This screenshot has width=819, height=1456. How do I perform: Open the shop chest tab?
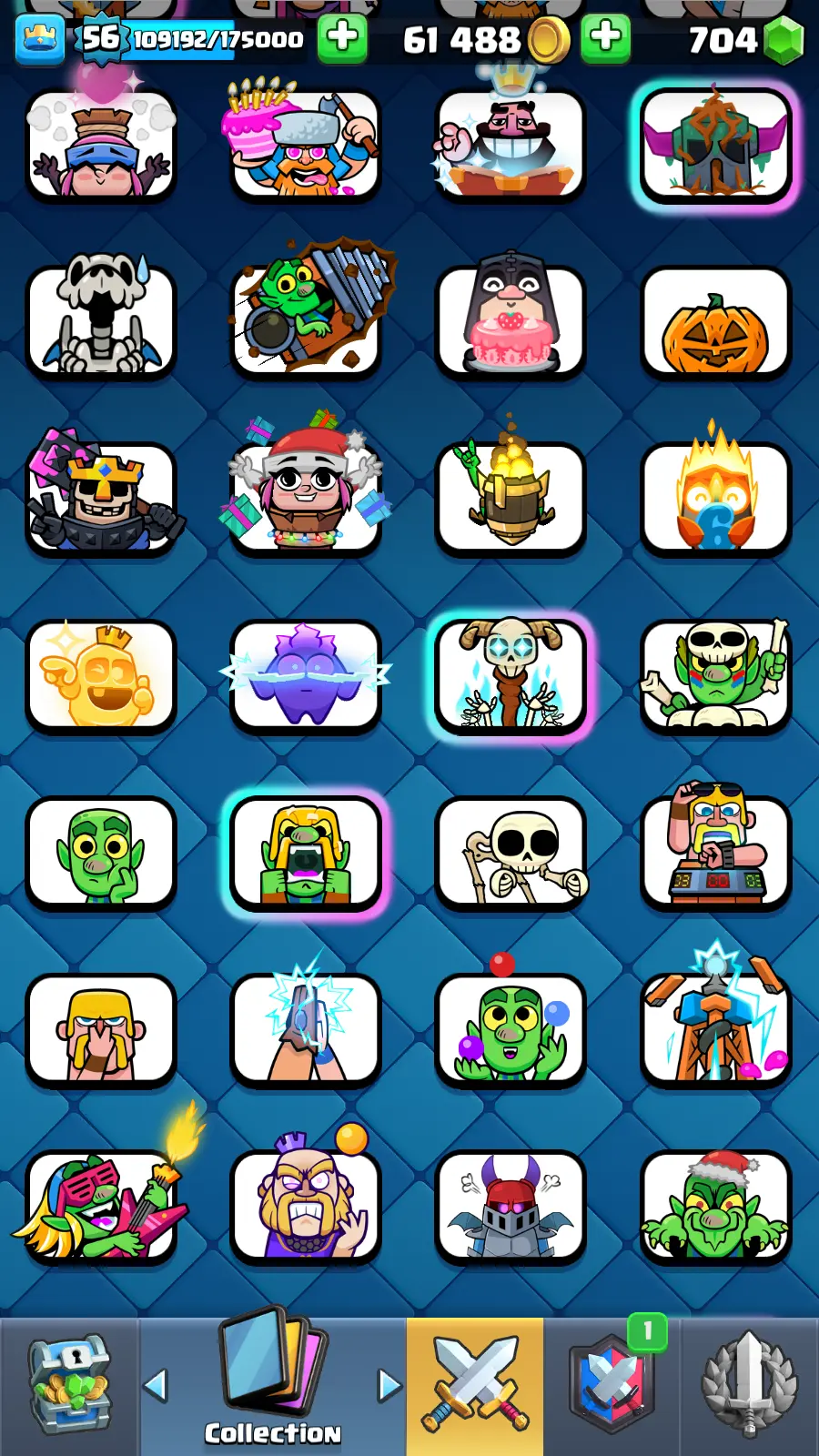click(69, 1385)
